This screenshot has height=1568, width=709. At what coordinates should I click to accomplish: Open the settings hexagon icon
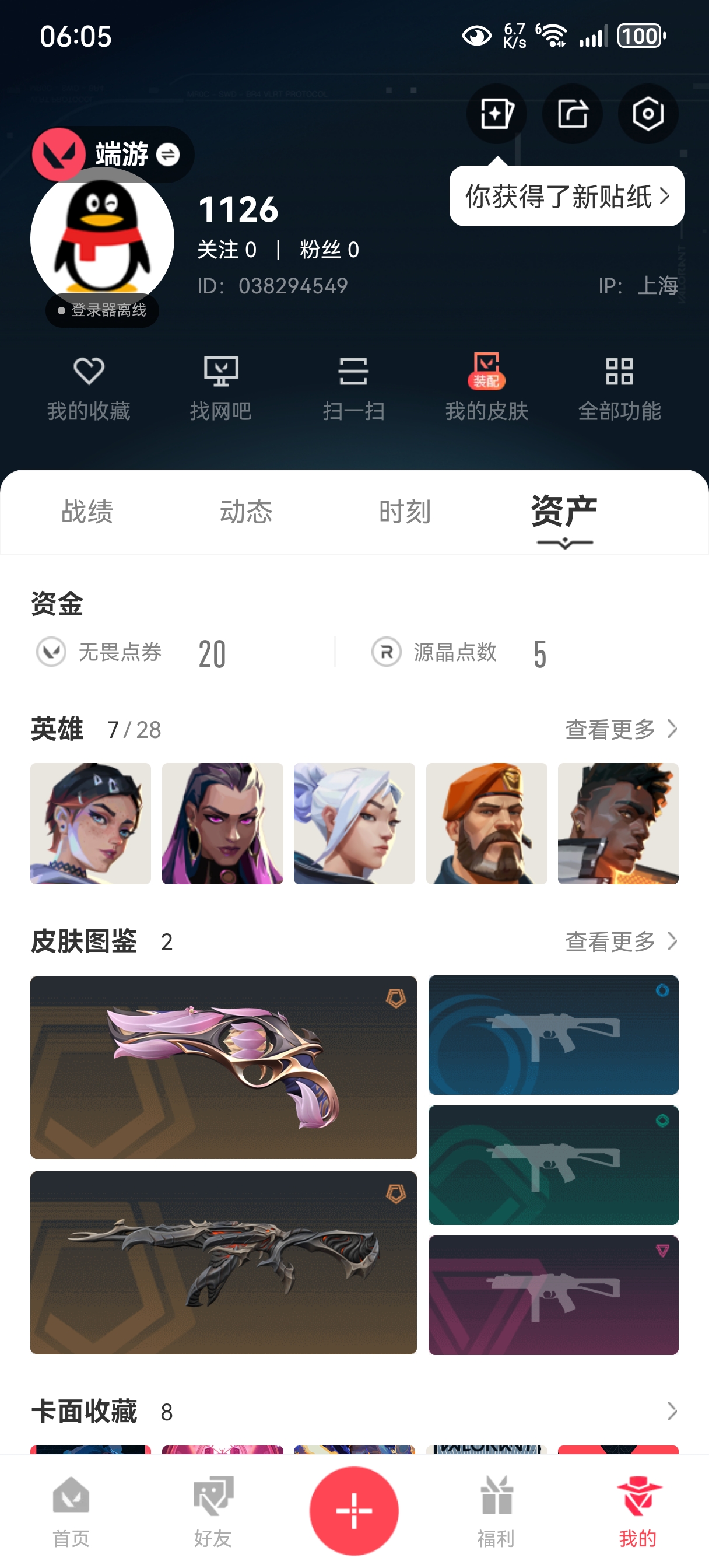click(x=648, y=114)
